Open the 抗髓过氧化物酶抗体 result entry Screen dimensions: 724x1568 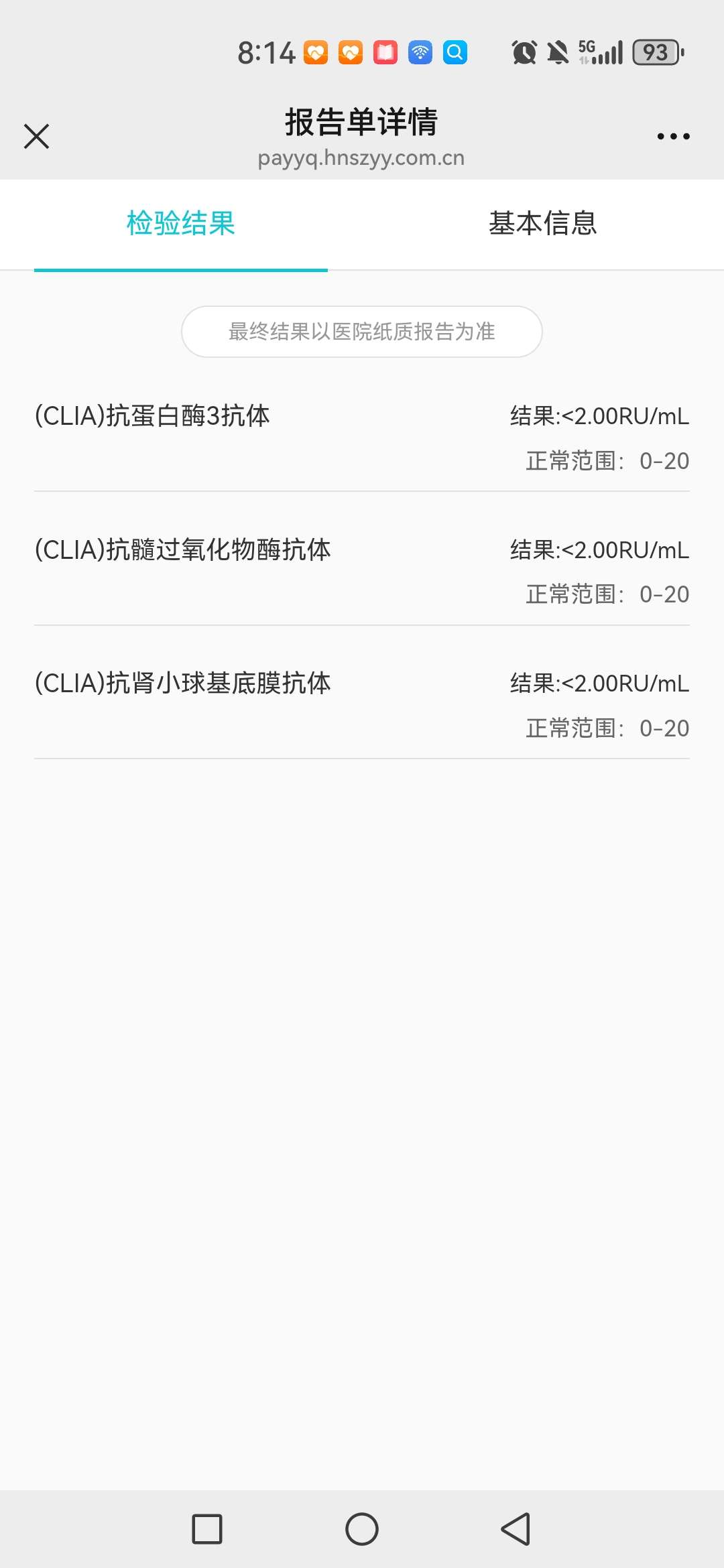pyautogui.click(x=362, y=570)
